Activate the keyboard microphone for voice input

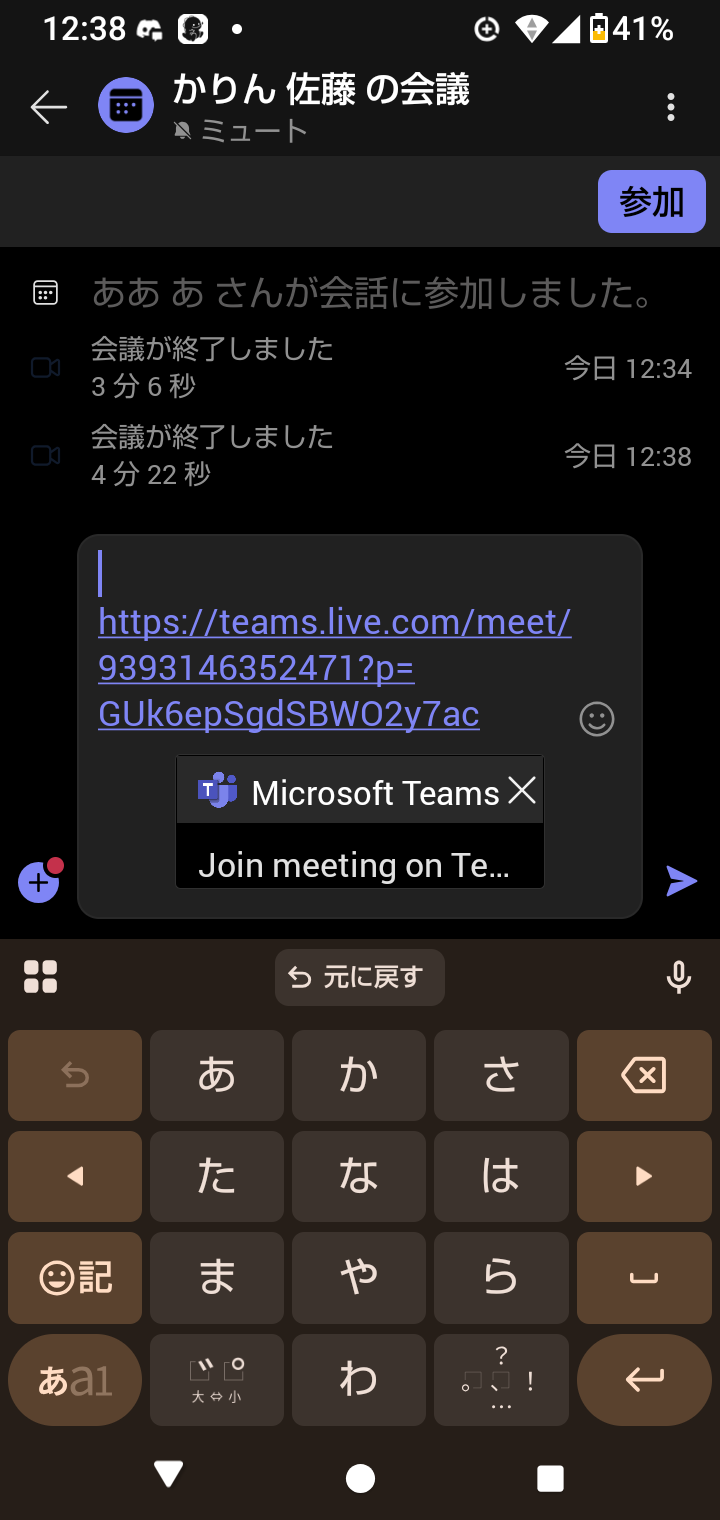pos(679,977)
